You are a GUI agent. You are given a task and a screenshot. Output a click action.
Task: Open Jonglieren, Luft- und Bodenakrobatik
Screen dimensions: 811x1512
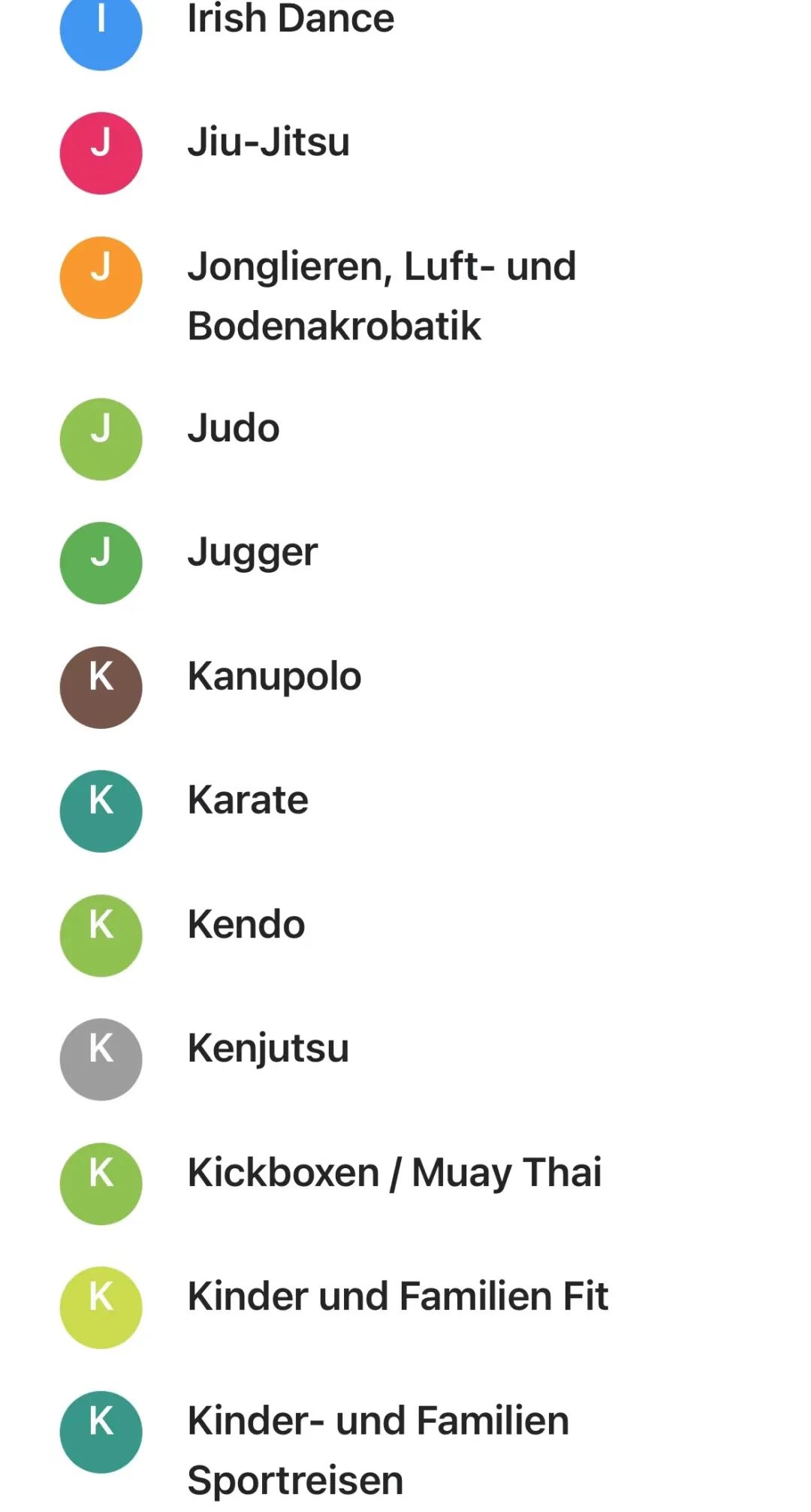tap(381, 296)
